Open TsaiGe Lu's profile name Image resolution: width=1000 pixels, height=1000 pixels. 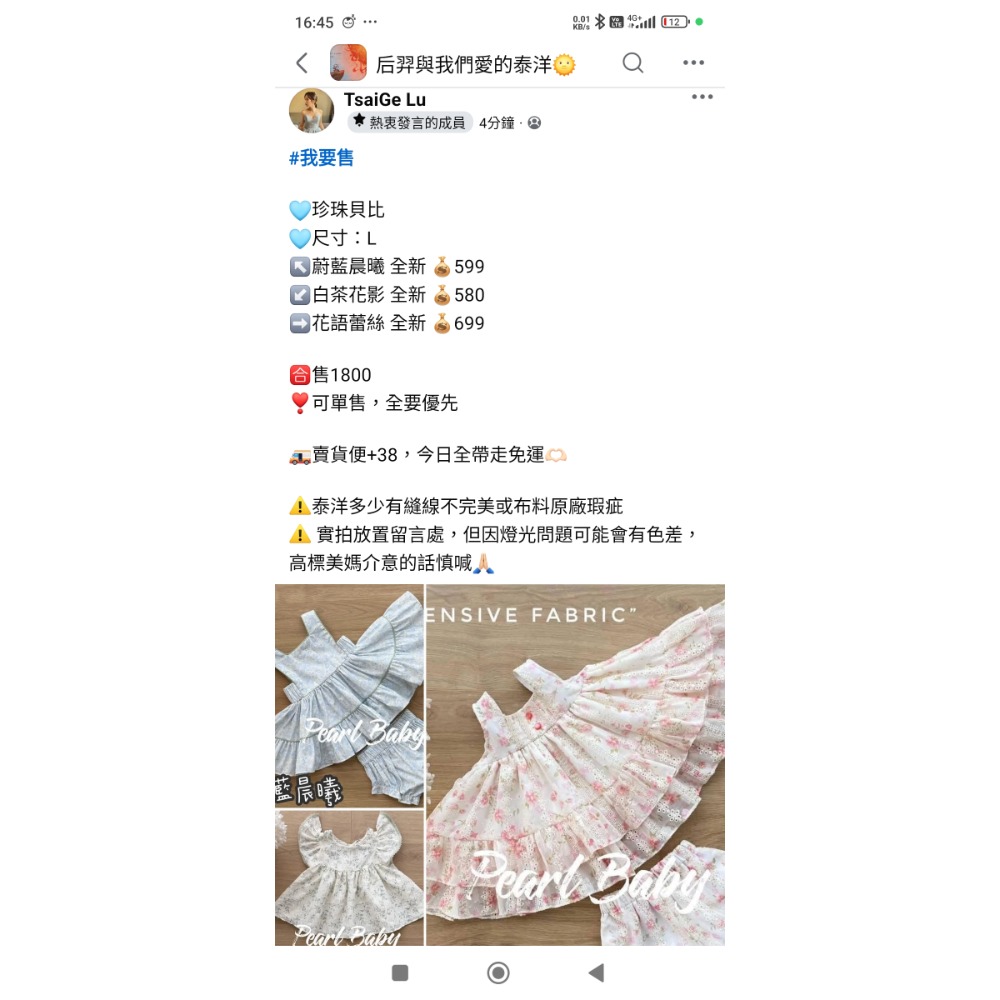(x=385, y=99)
